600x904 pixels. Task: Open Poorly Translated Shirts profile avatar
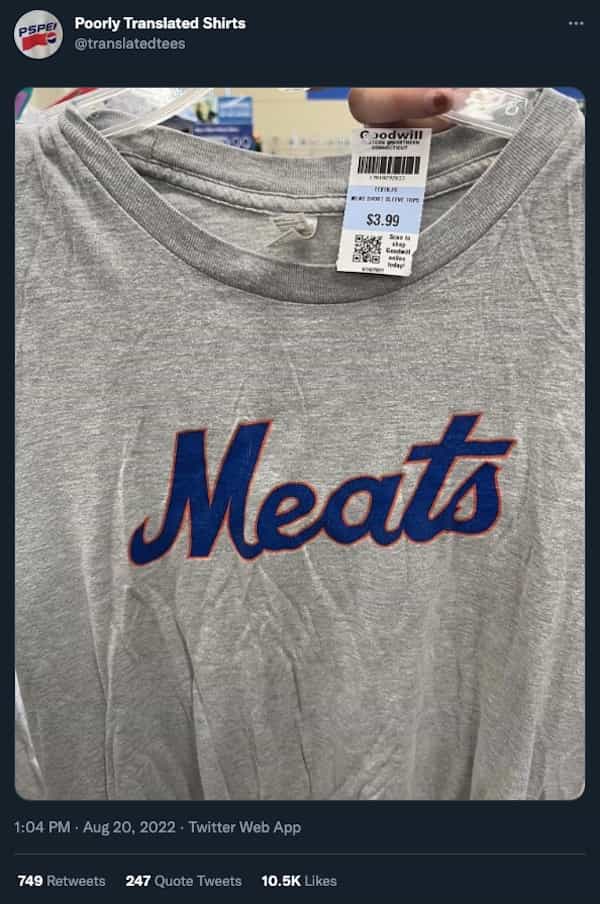pyautogui.click(x=38, y=34)
